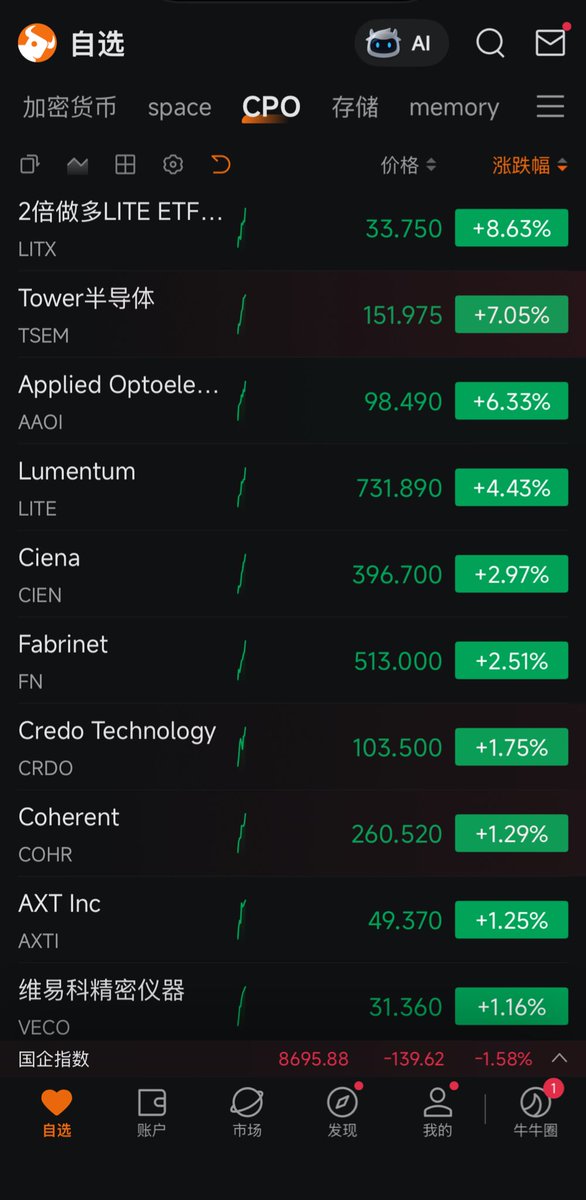586x1200 pixels.
Task: Go to the 市场 tab
Action: [246, 1112]
